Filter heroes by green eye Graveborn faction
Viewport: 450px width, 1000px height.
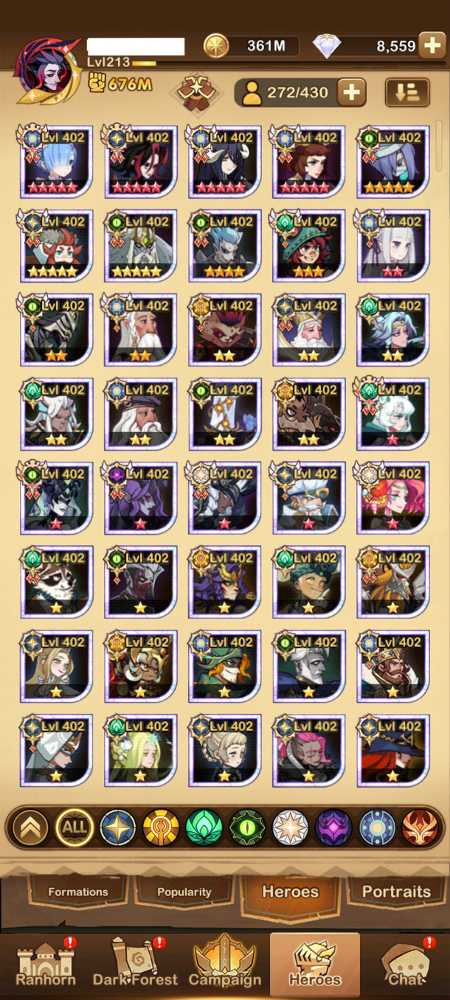[x=247, y=827]
